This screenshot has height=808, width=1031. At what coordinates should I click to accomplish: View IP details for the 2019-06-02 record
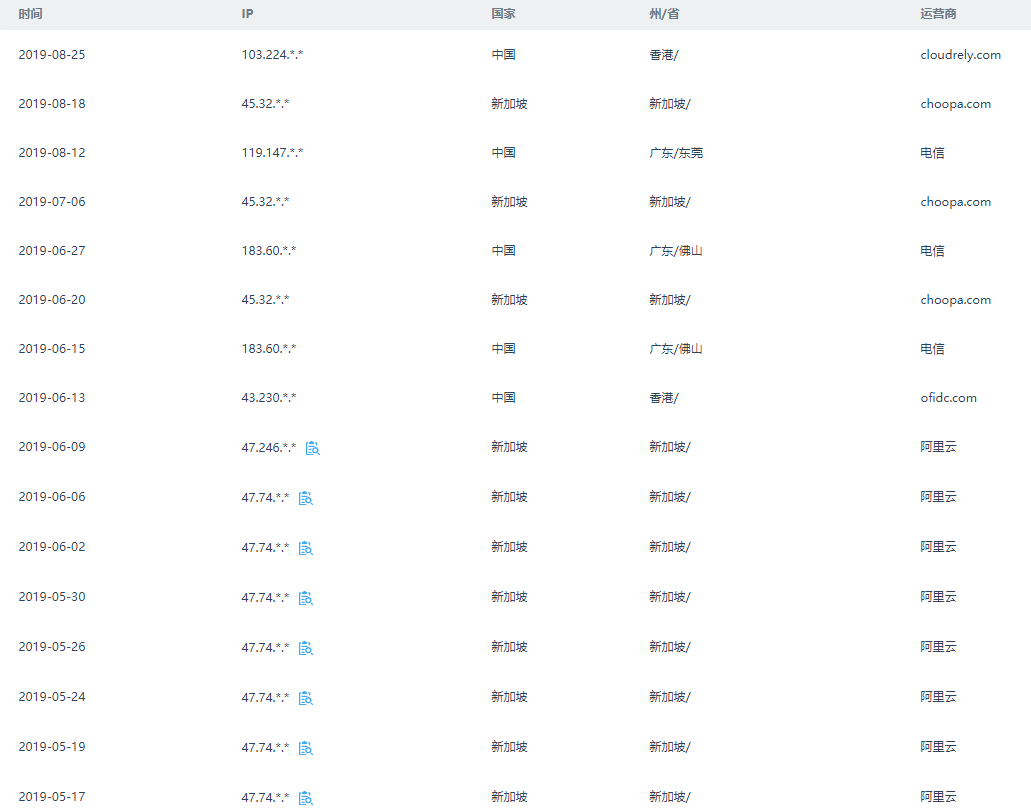click(306, 548)
